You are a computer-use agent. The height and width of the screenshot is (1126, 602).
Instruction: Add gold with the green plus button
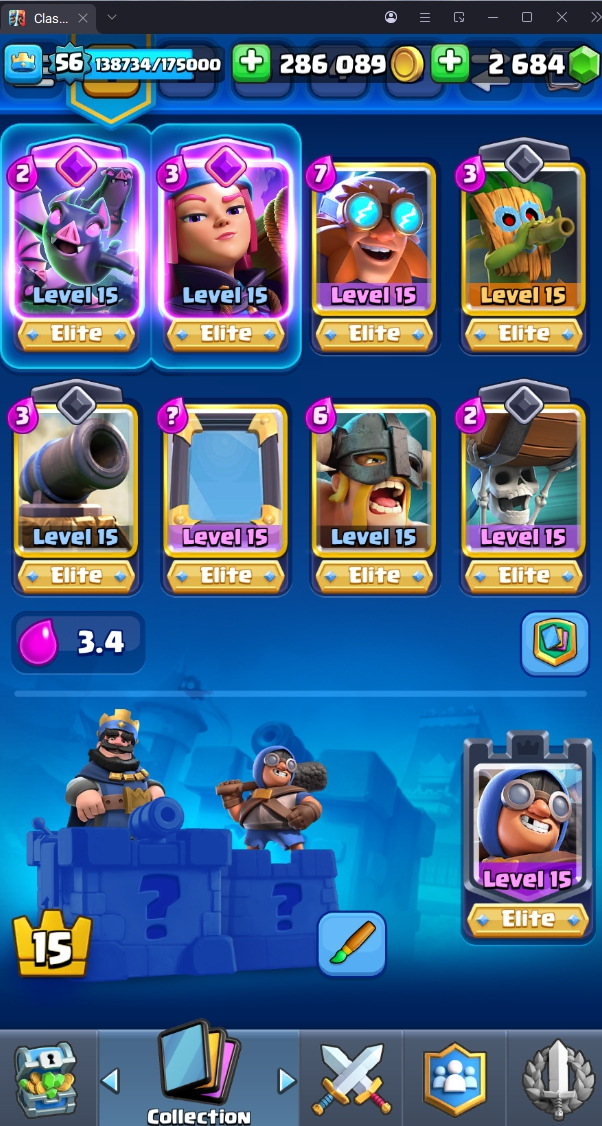[252, 64]
